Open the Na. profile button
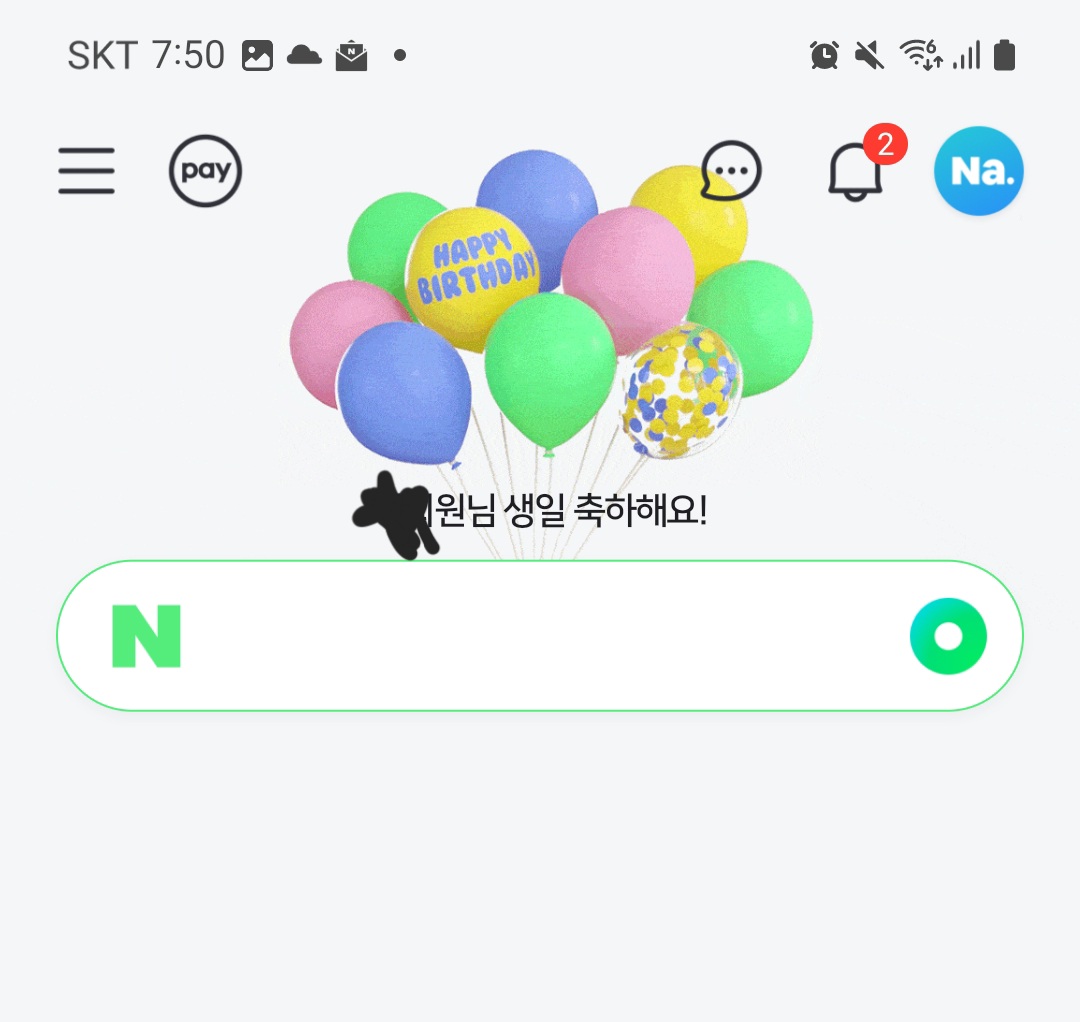1080x1022 pixels. click(978, 171)
